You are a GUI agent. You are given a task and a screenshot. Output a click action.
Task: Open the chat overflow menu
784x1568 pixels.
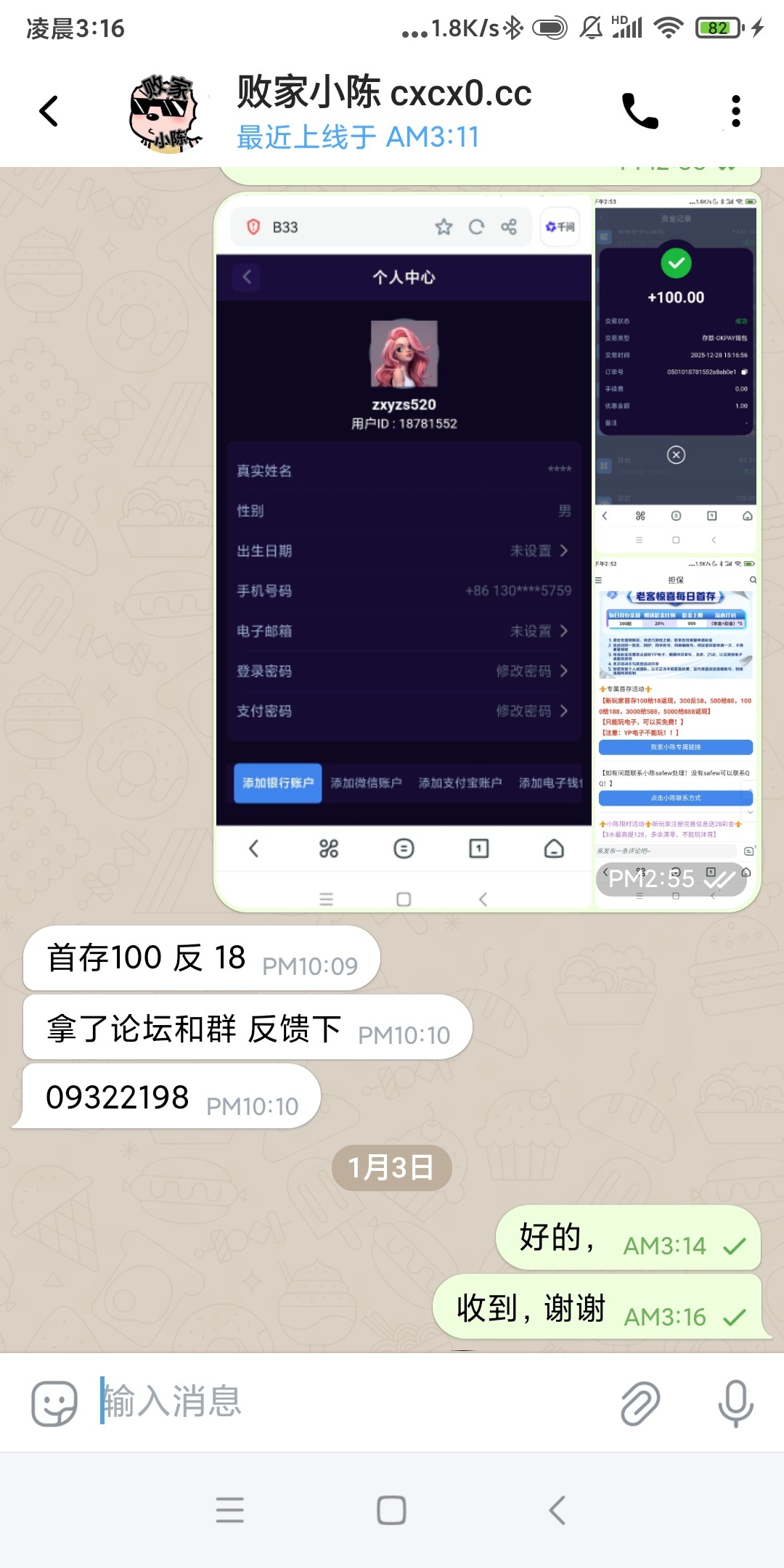pyautogui.click(x=735, y=111)
